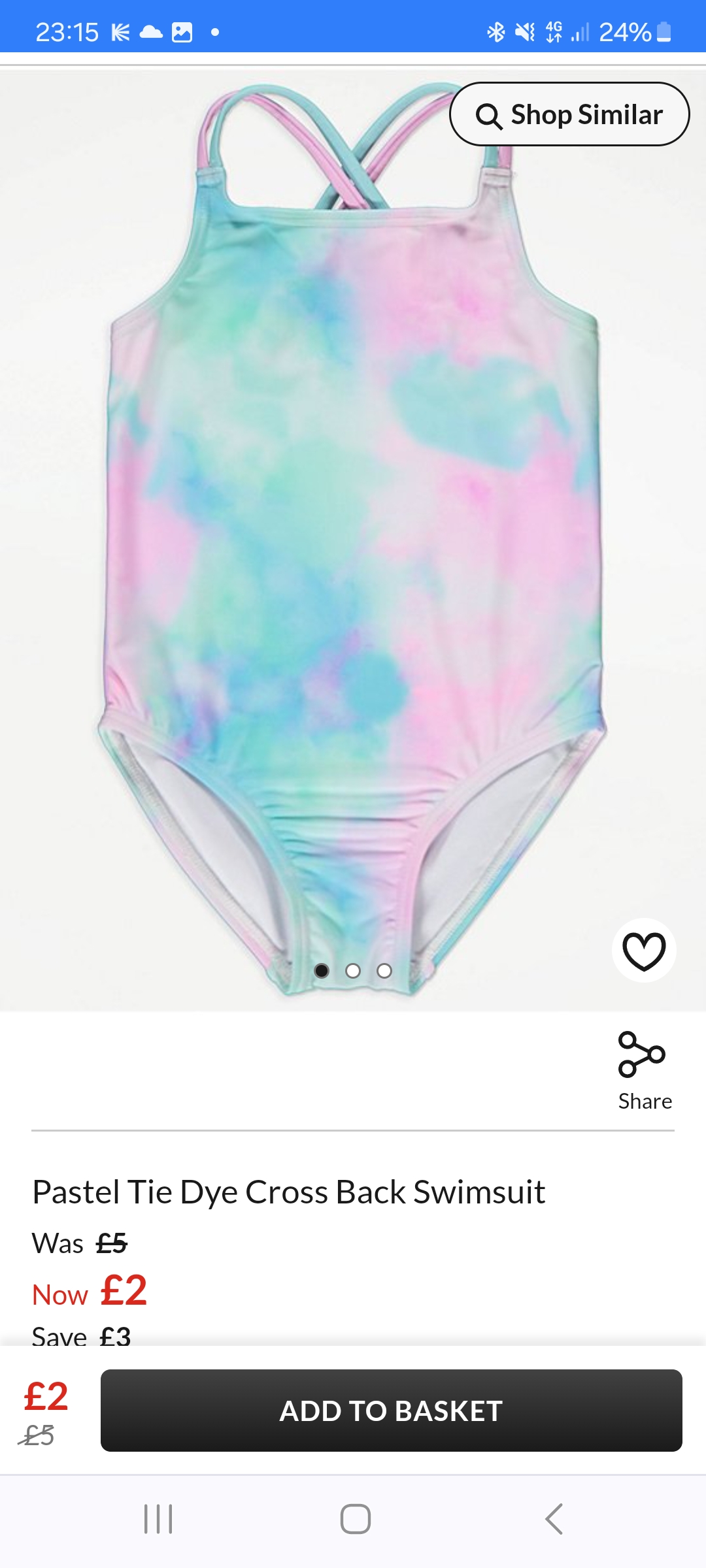Add swimsuit to favourites with heart icon

644,951
